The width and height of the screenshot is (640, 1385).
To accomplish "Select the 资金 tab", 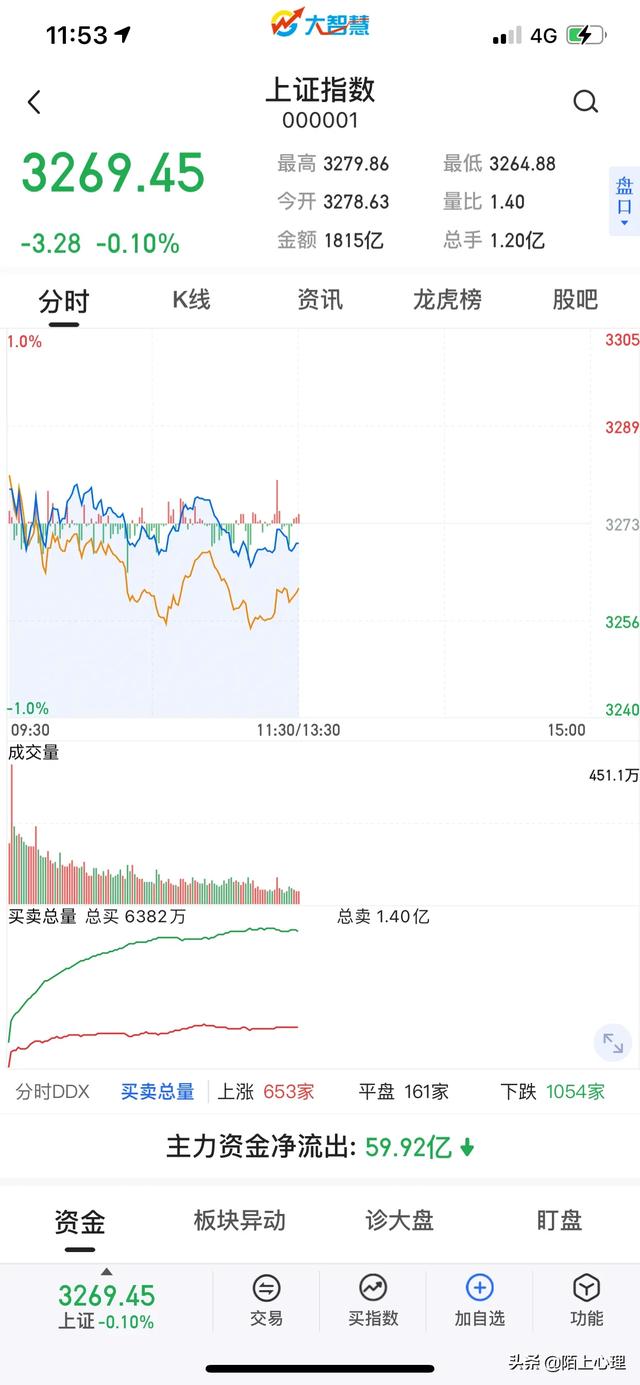I will coord(80,1221).
